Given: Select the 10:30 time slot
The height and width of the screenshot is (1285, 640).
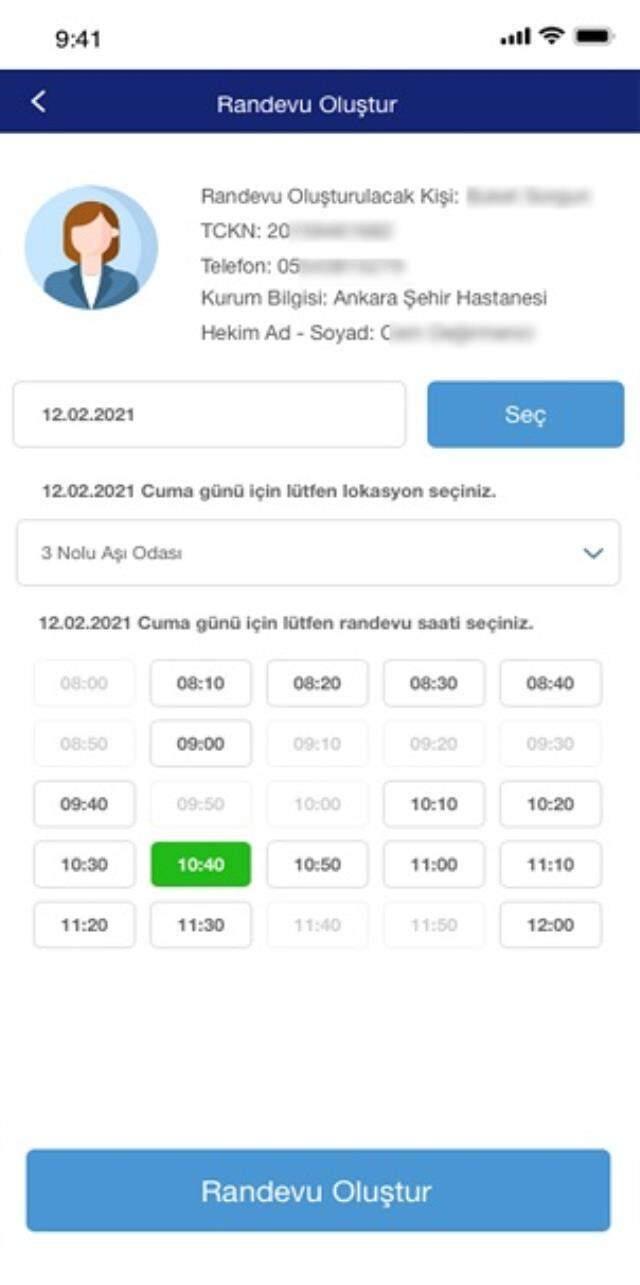Looking at the screenshot, I should (84, 864).
